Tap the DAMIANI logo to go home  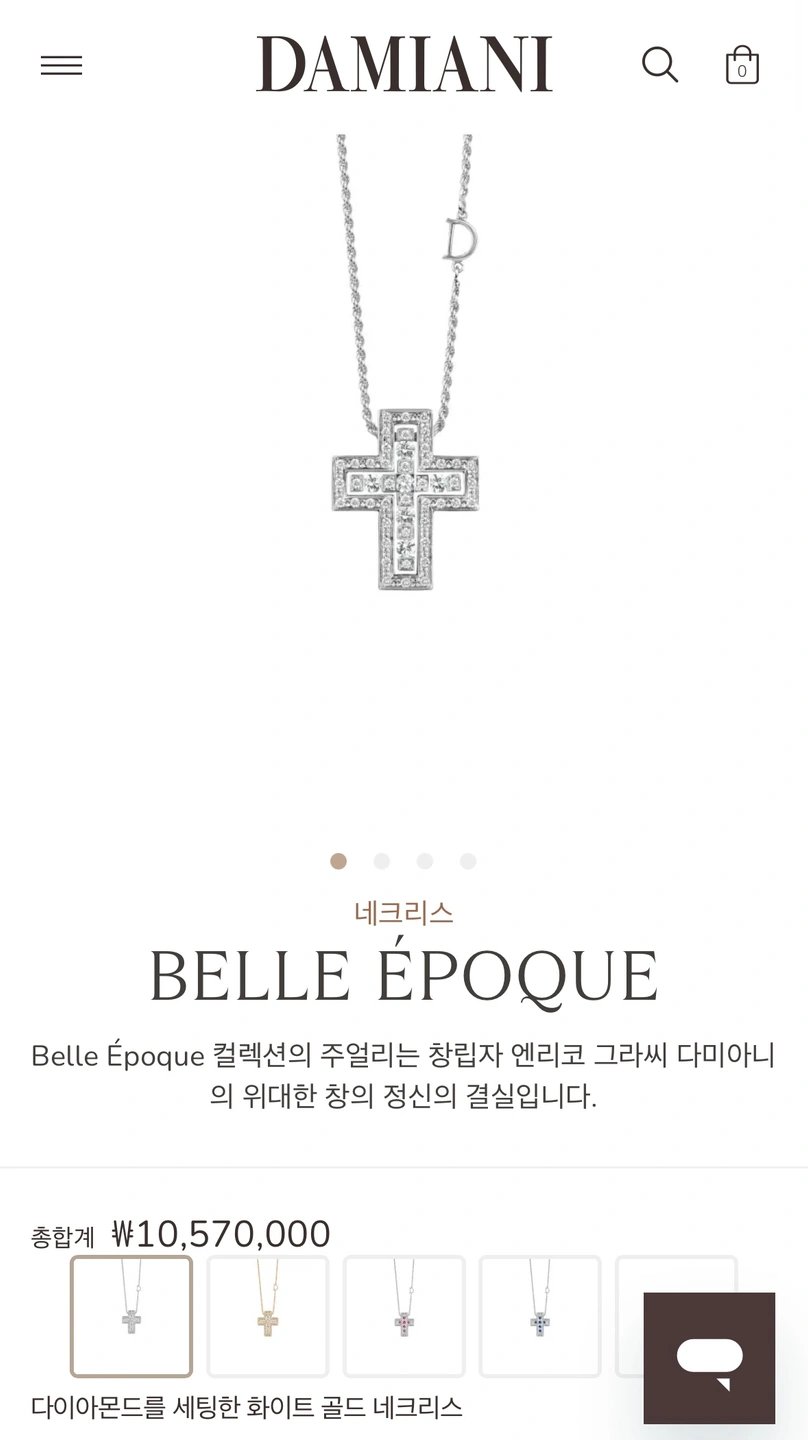tap(404, 64)
